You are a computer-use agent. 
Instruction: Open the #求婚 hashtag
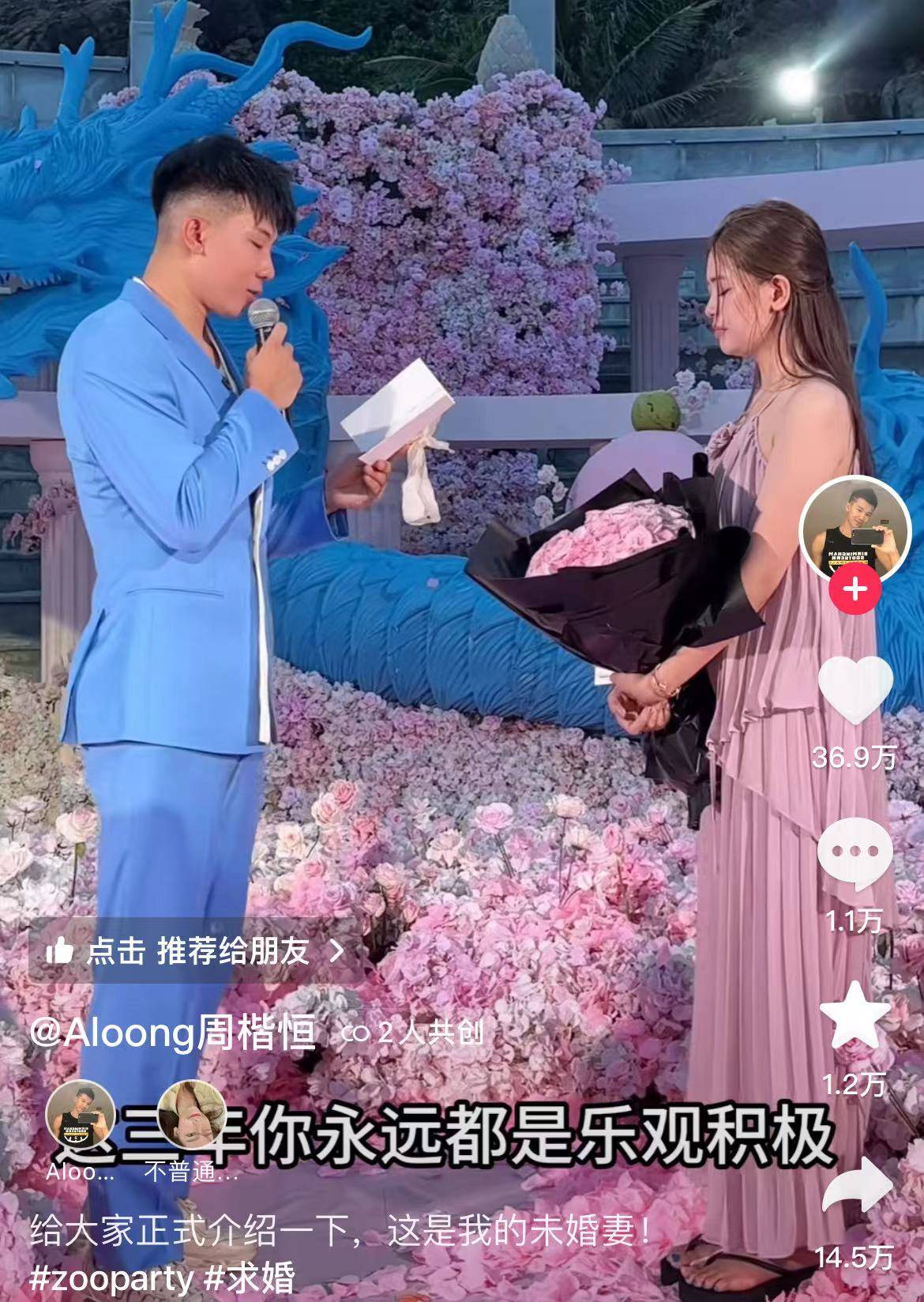pos(250,1277)
